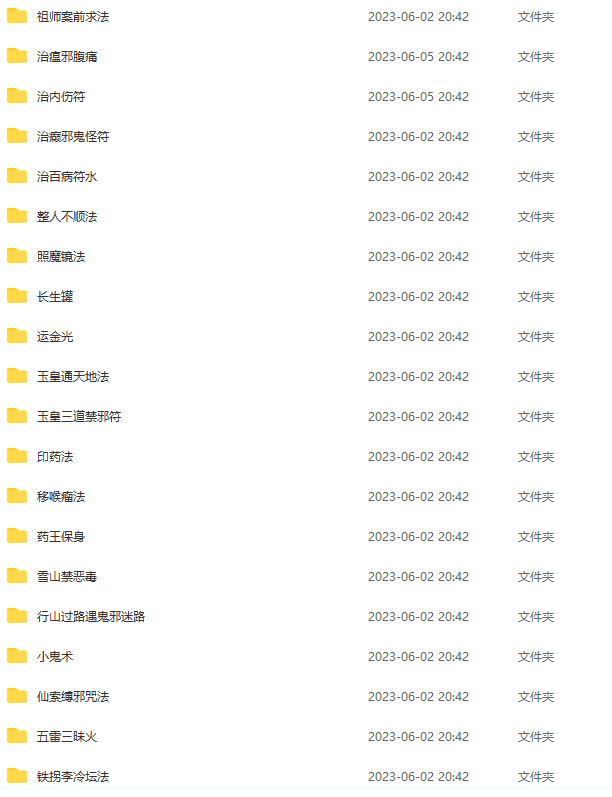Open the 药王保身 folder

61,537
